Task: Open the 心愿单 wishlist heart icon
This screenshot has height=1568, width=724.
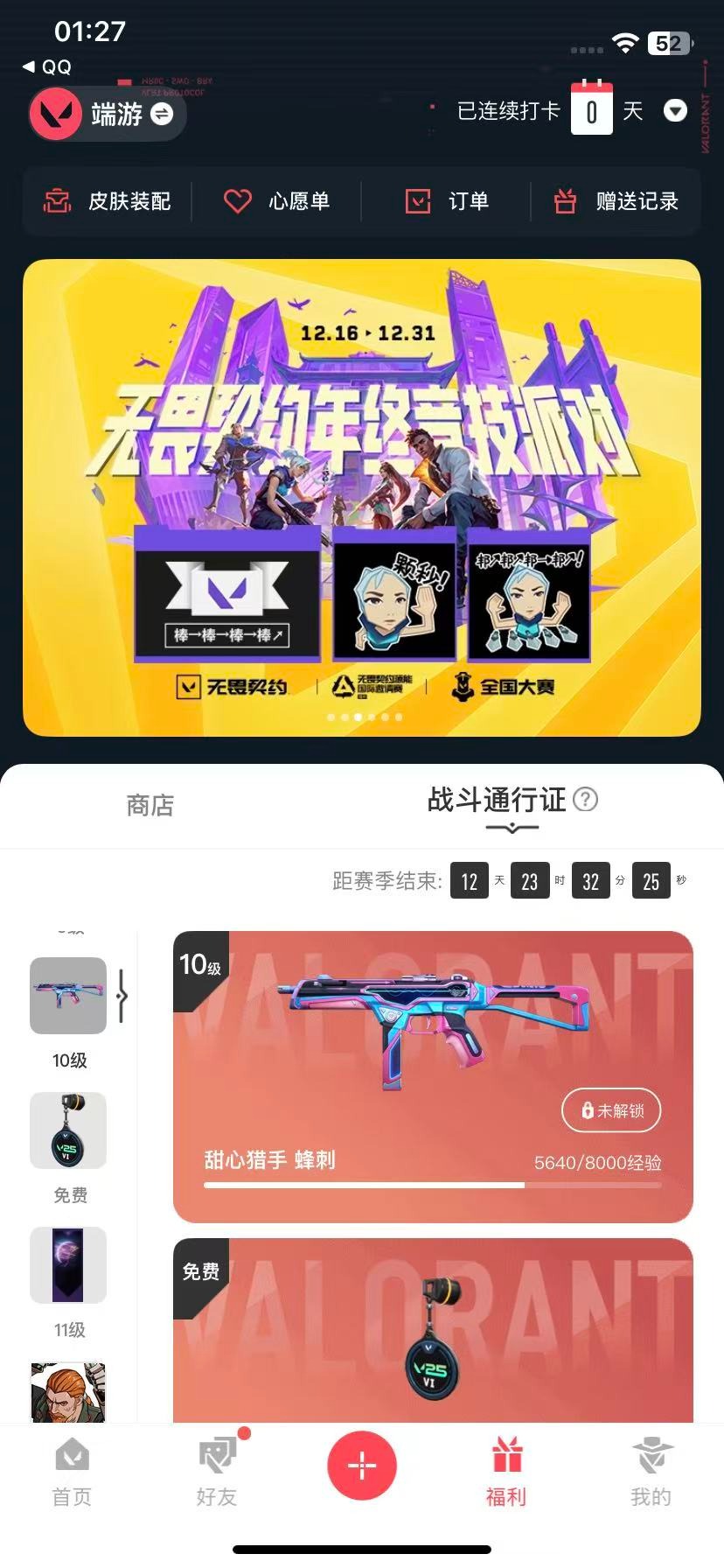Action: pyautogui.click(x=237, y=201)
